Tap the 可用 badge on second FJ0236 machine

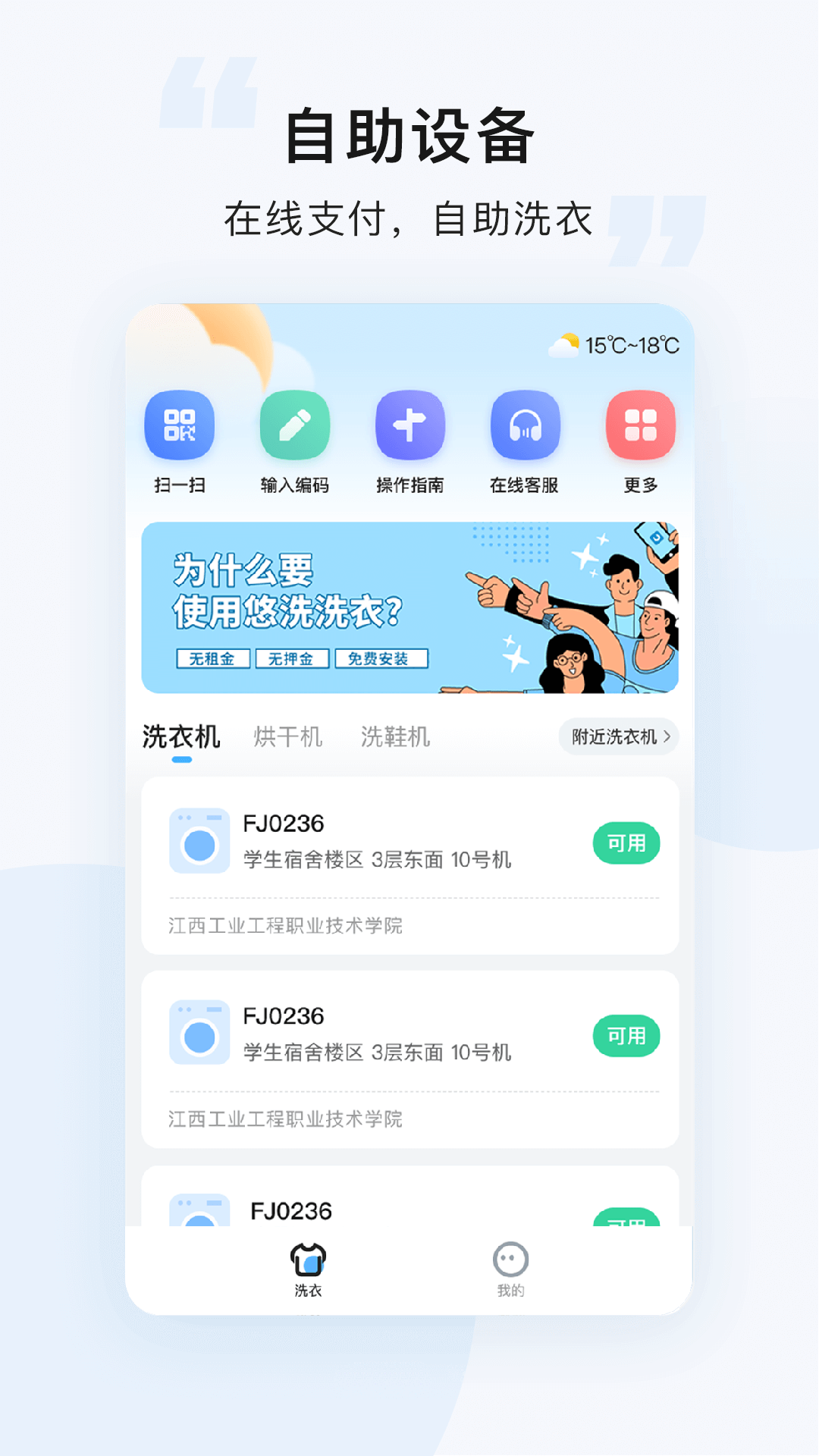tap(626, 1034)
